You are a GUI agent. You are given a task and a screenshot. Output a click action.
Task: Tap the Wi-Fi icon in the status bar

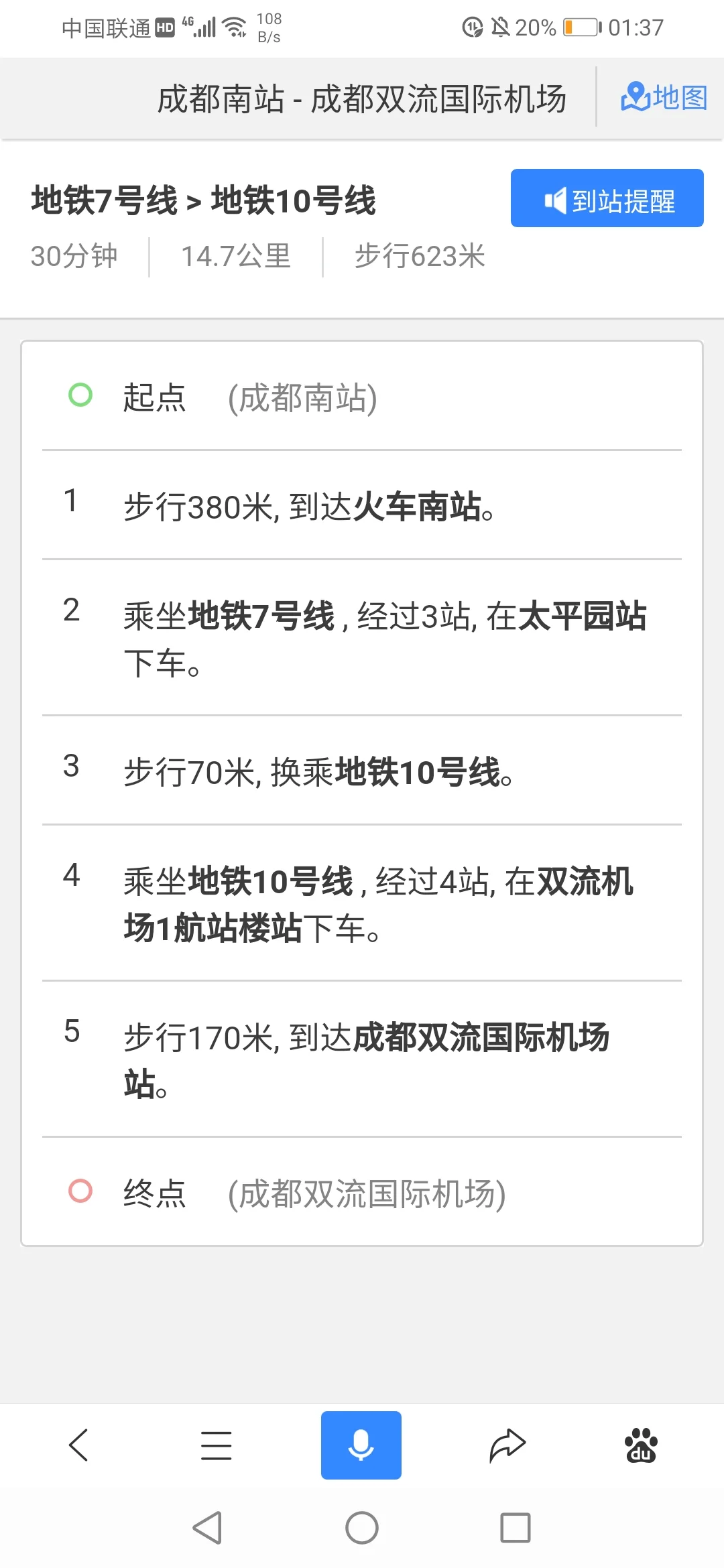pos(235,25)
